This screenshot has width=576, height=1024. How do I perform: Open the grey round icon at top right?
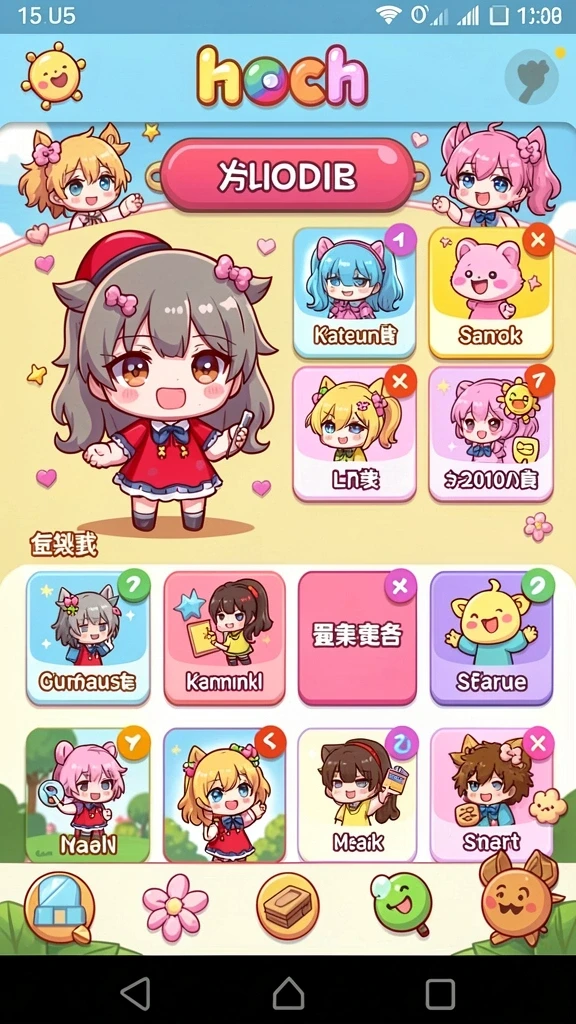(532, 78)
